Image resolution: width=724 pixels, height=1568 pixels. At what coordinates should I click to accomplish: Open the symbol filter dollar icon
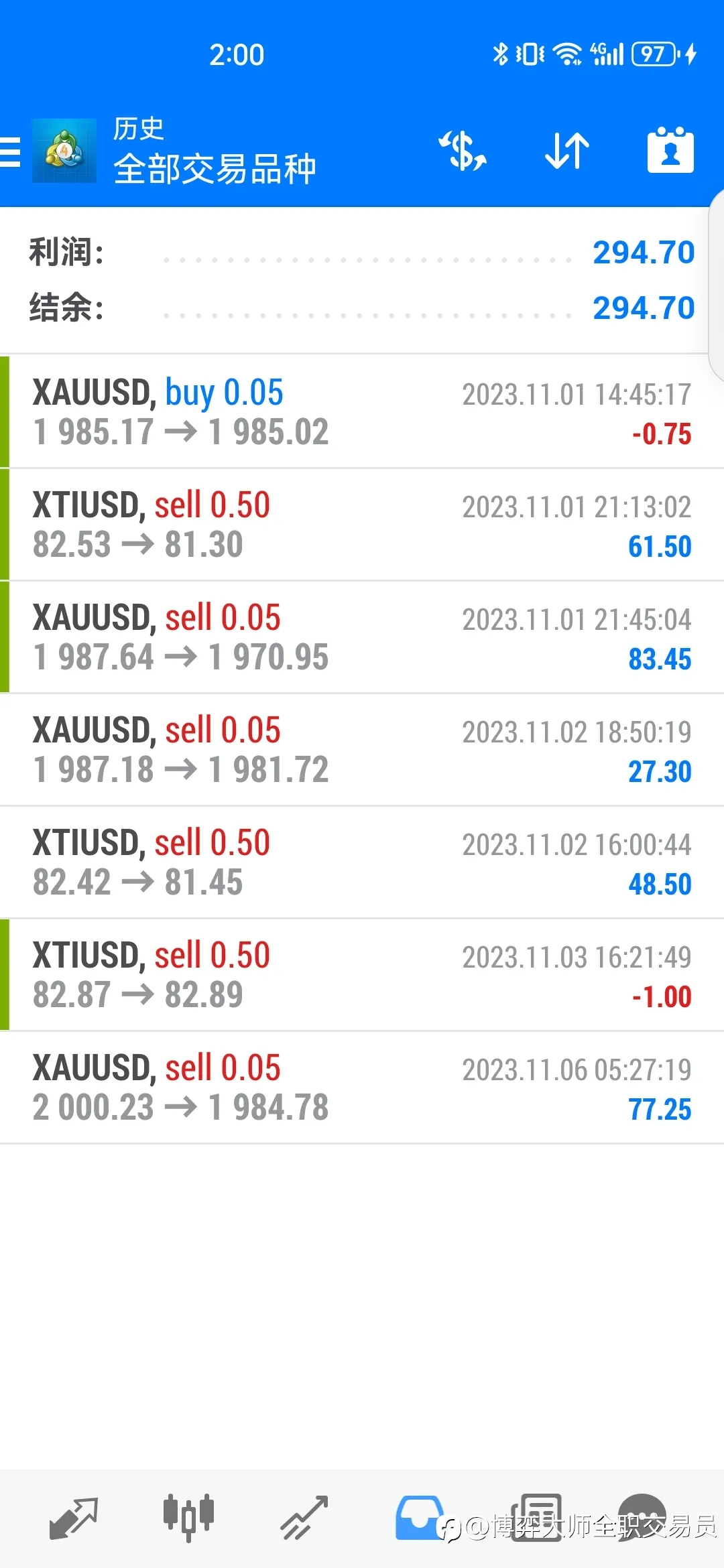pyautogui.click(x=463, y=151)
